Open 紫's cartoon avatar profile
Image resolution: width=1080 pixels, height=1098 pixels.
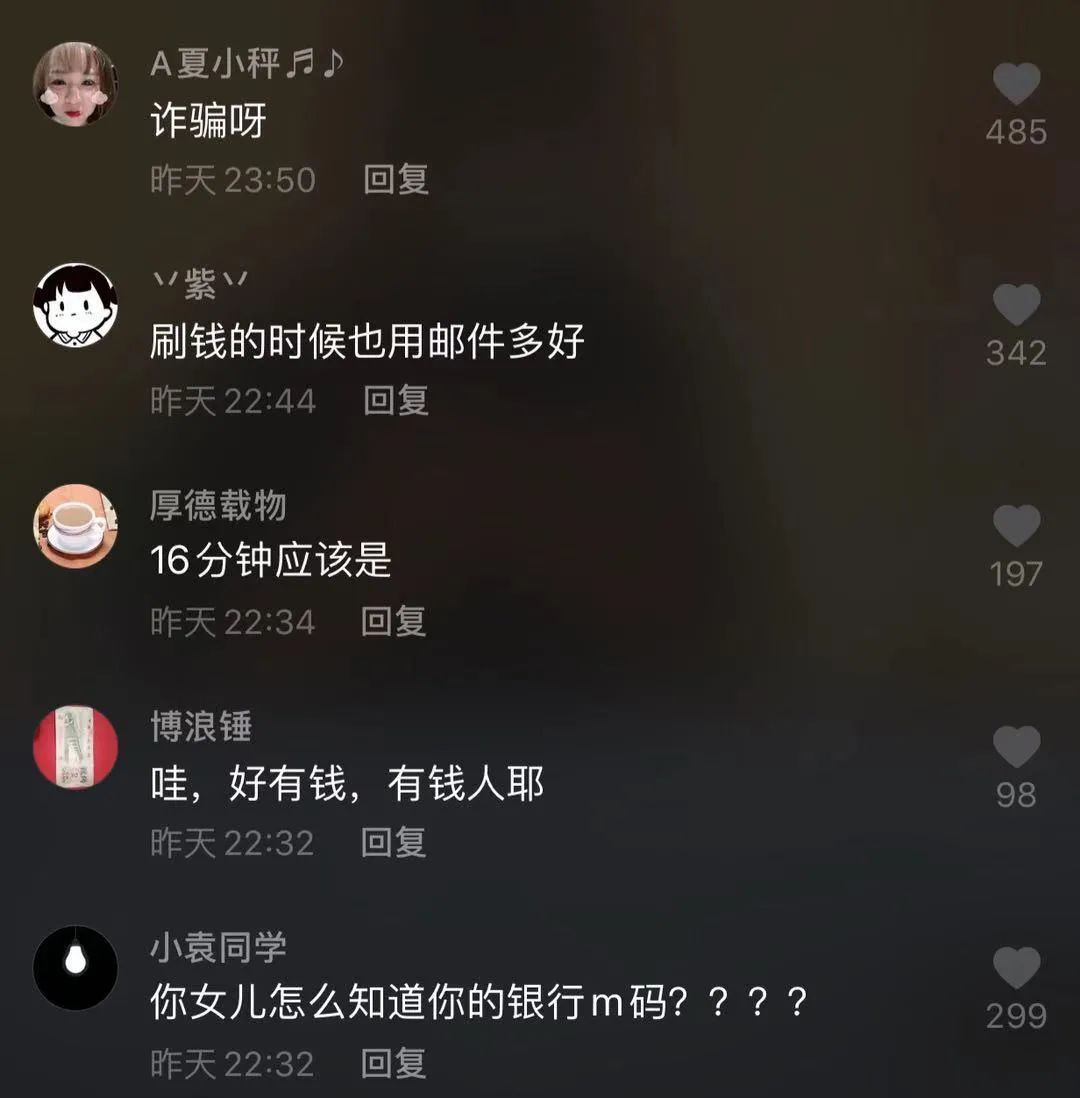[x=75, y=305]
